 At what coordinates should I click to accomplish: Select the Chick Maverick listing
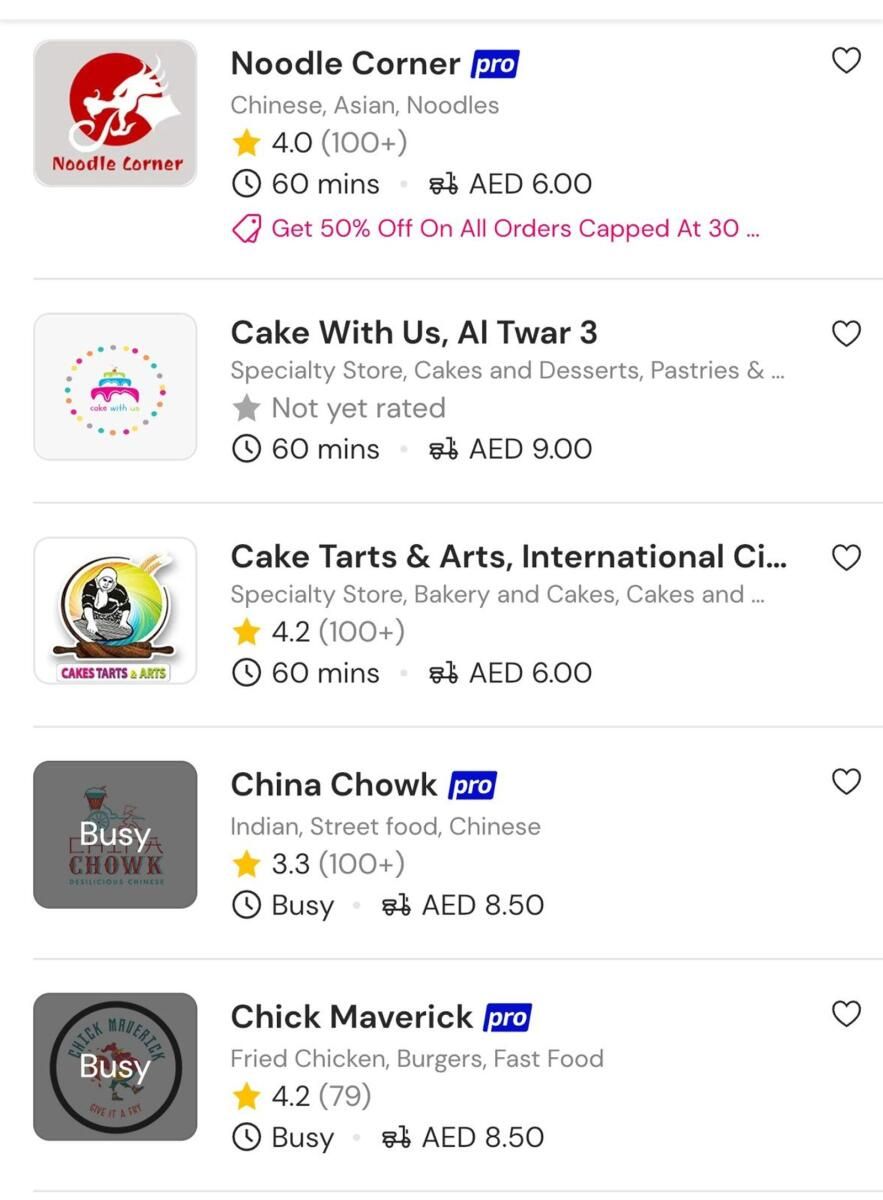[x=351, y=1017]
